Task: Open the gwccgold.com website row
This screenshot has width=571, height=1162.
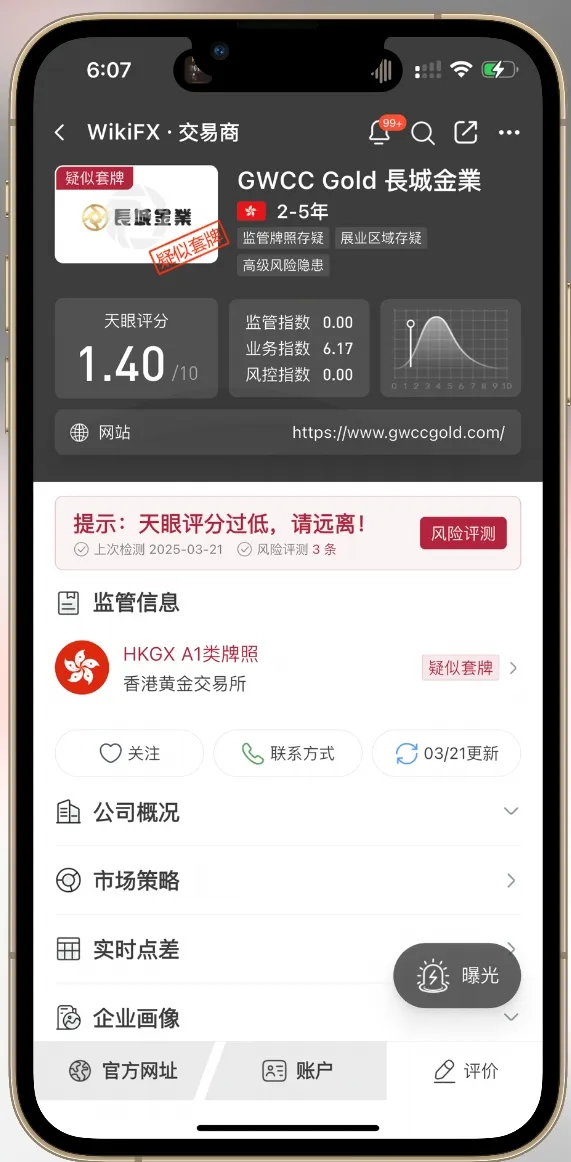Action: pos(287,433)
